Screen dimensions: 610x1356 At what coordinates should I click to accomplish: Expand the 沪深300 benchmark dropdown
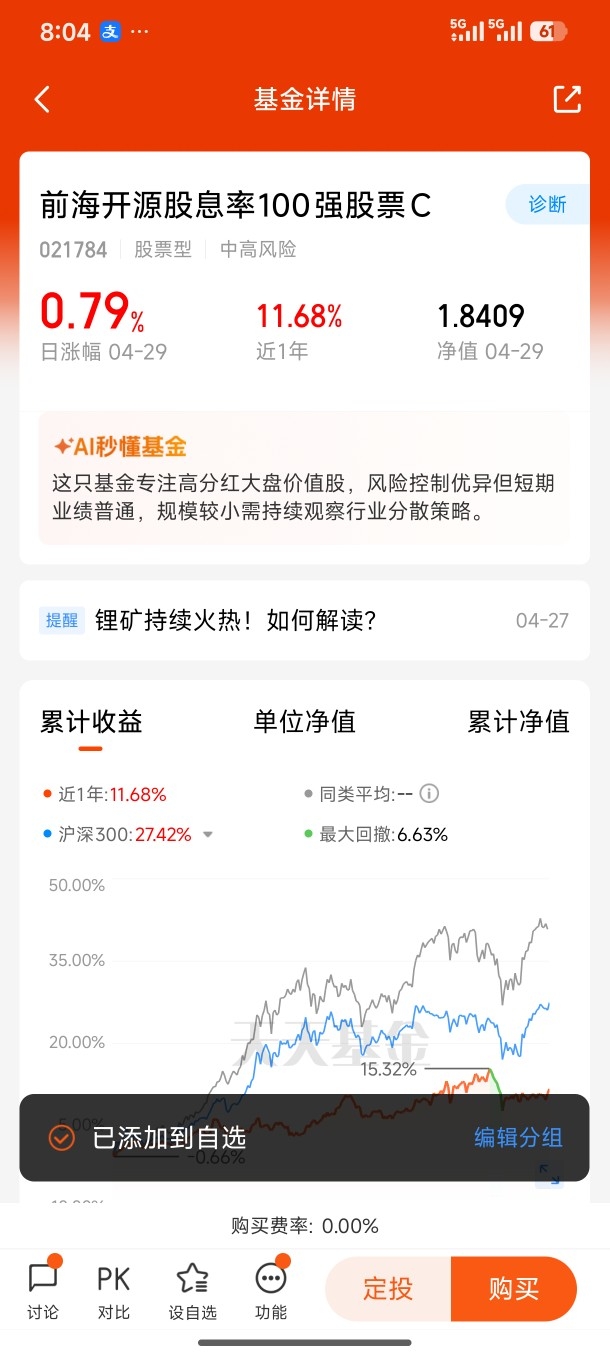tap(208, 835)
